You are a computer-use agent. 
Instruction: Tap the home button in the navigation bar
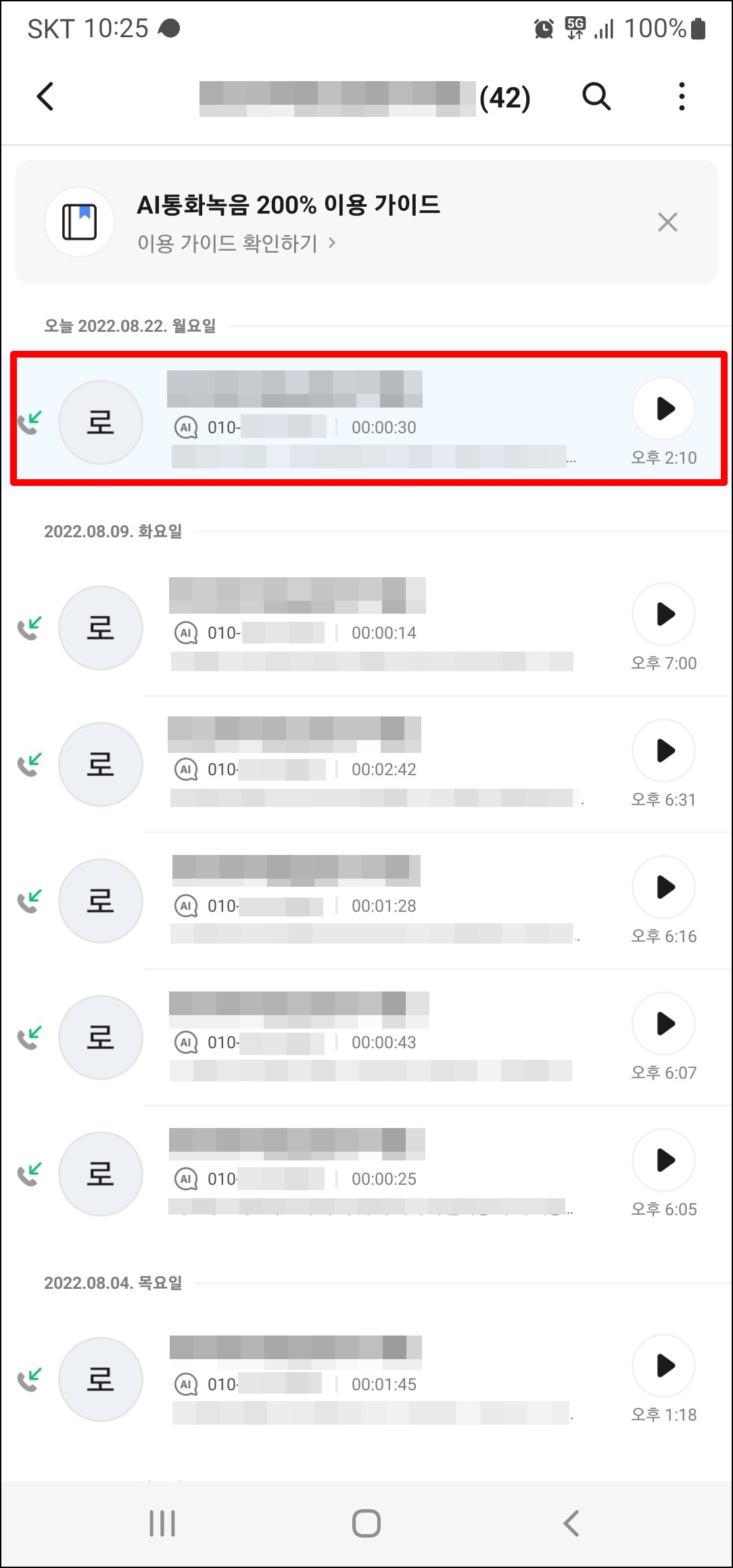tap(366, 1524)
